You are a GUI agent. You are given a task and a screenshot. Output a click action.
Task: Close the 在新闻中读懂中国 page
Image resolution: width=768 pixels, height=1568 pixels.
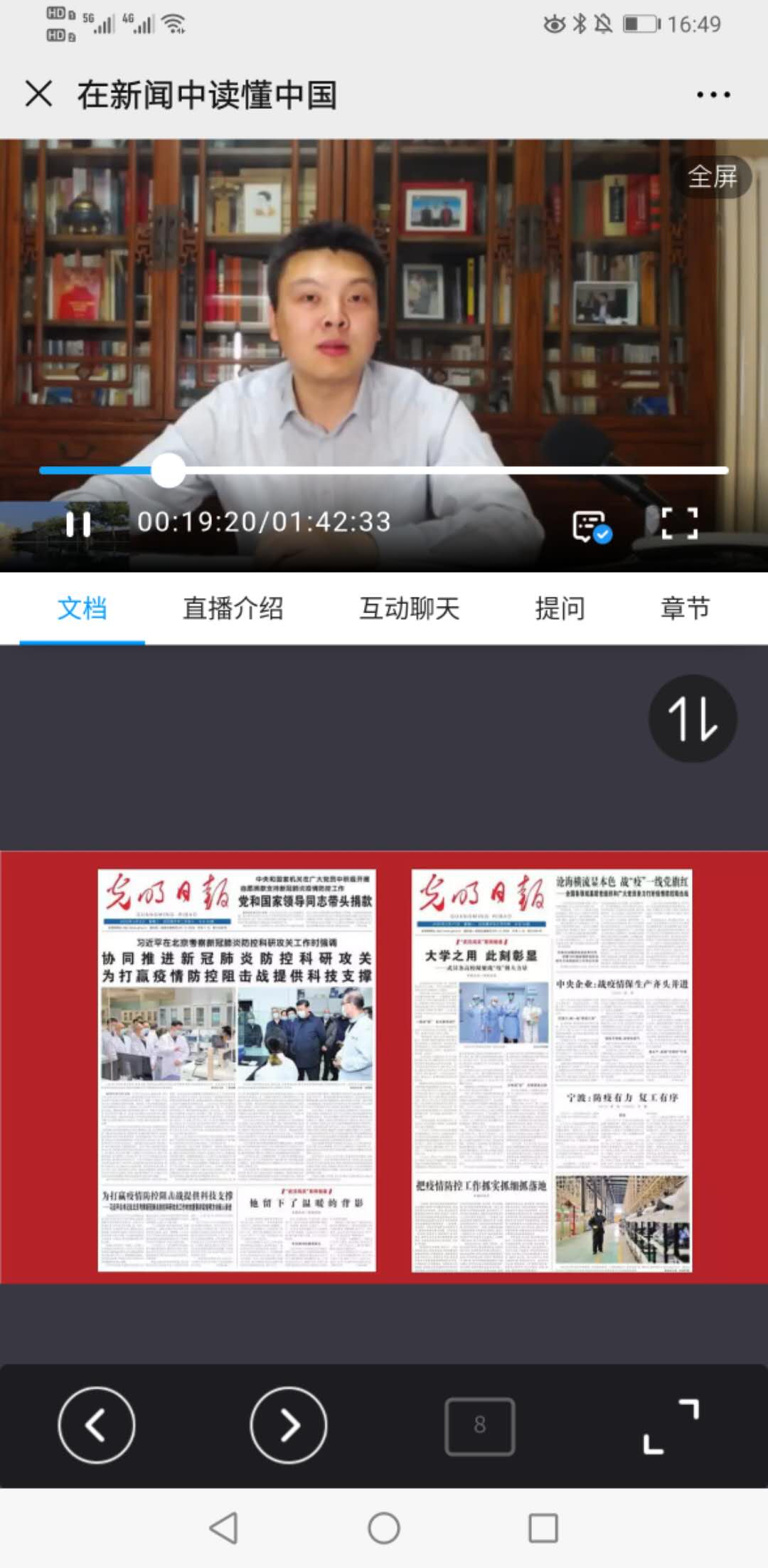[38, 94]
